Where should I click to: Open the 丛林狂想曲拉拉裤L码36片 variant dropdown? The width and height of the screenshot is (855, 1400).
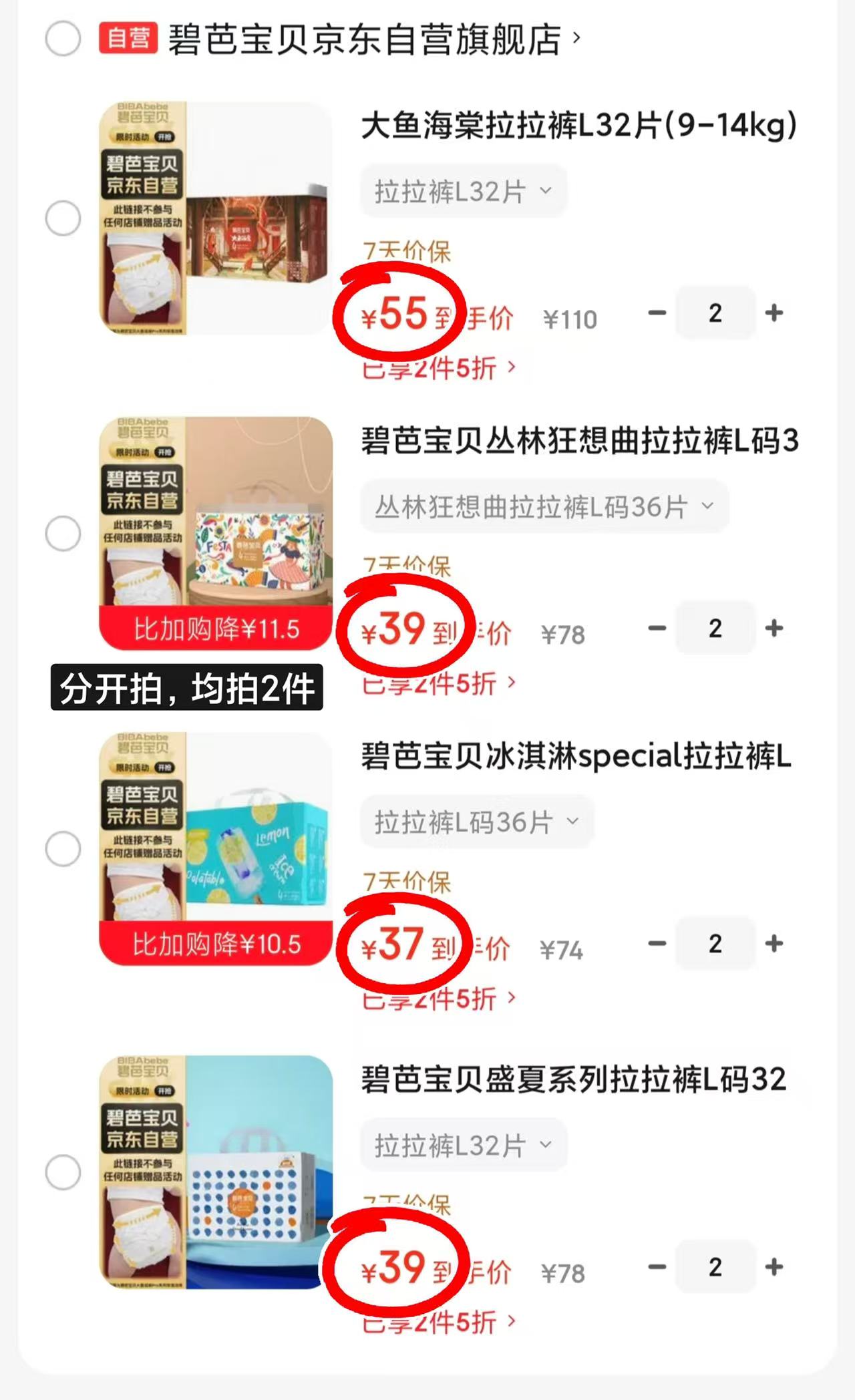coord(544,507)
